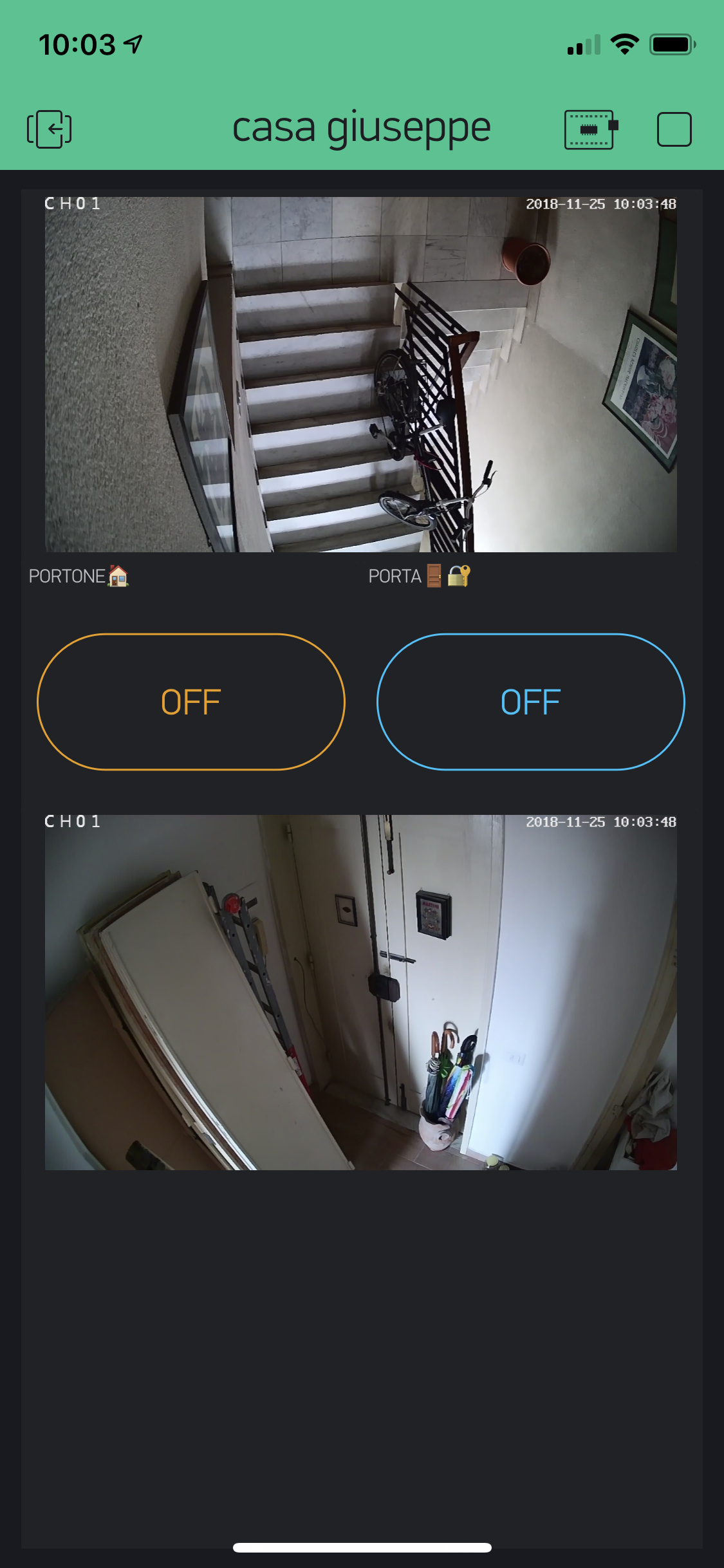
Task: Tap the stop project square icon
Action: 674,129
